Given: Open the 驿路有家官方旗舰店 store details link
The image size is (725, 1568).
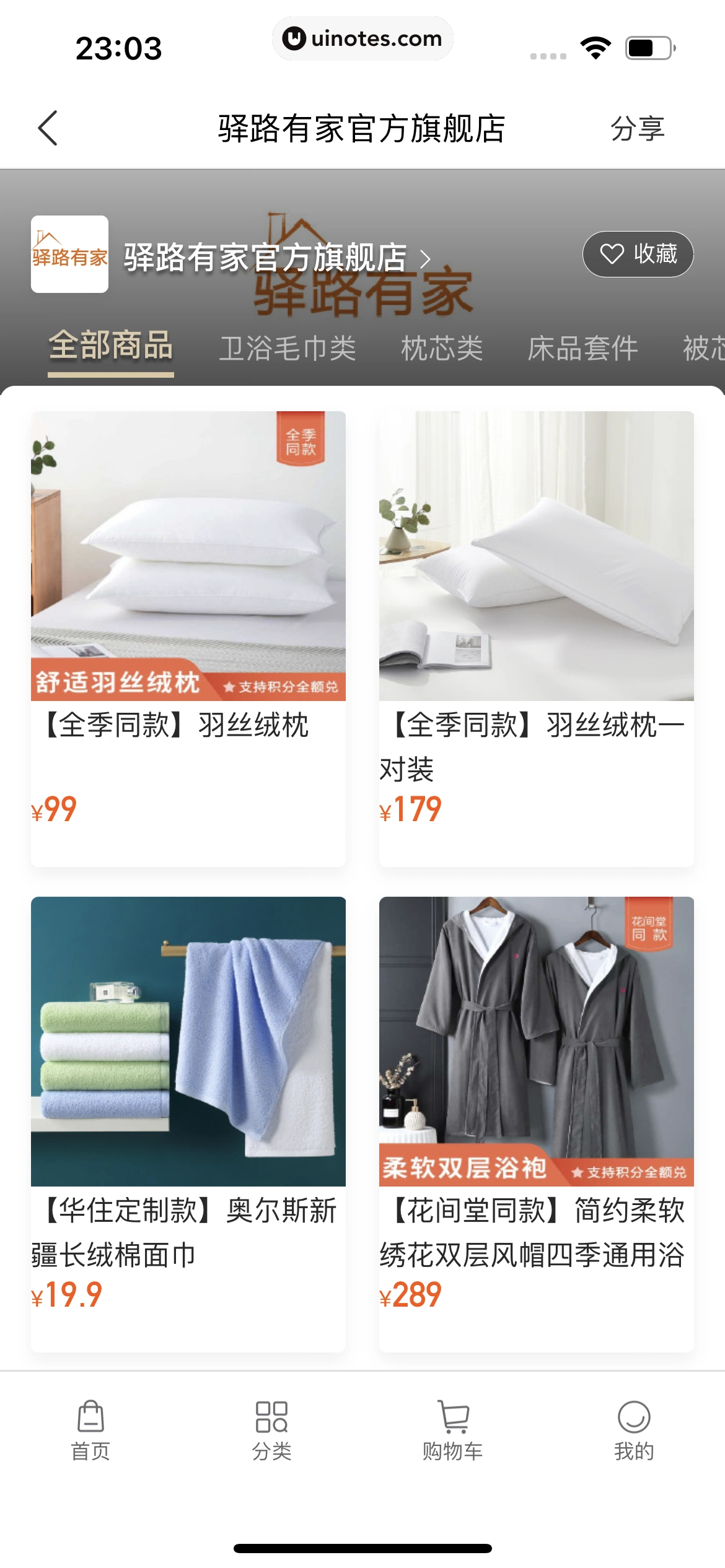Looking at the screenshot, I should (276, 258).
